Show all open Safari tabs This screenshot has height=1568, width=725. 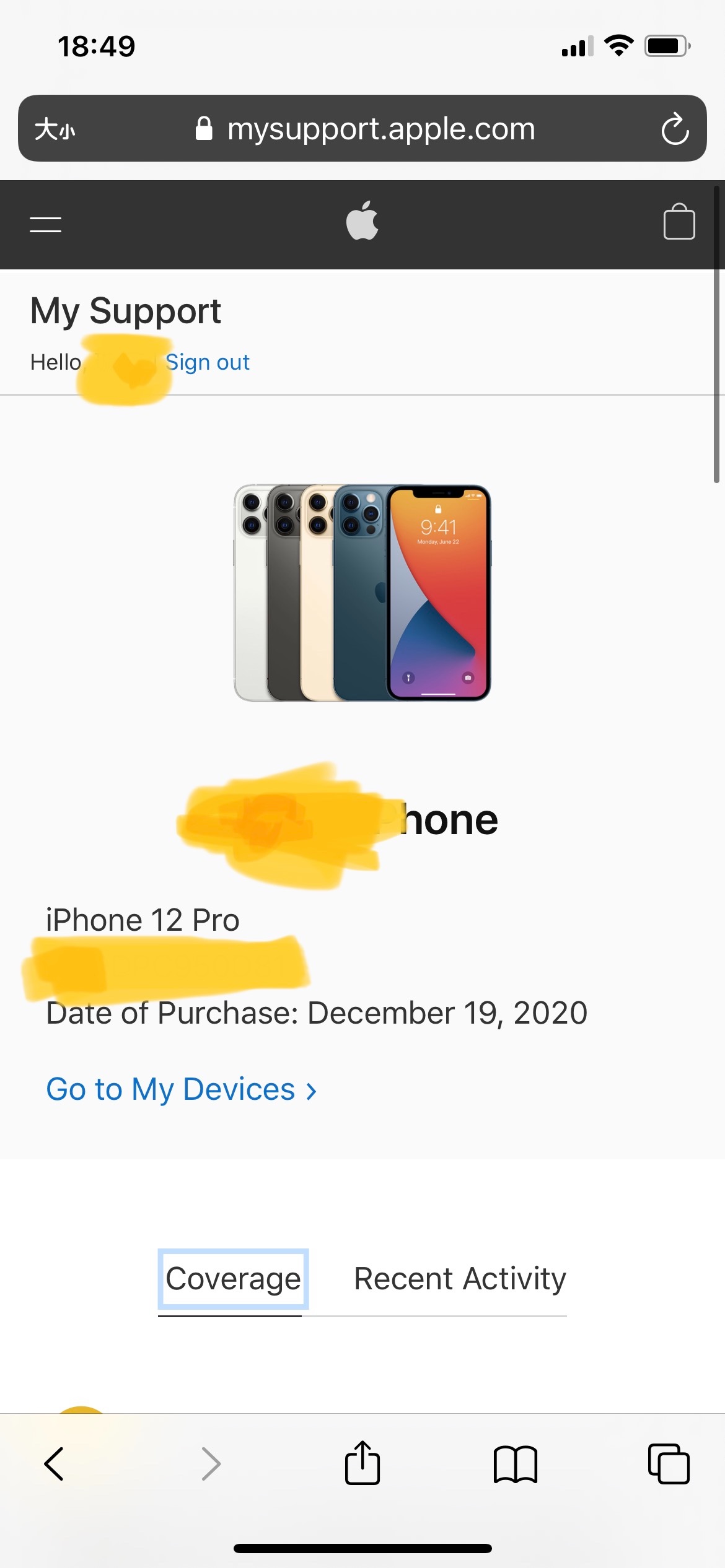pos(669,1464)
